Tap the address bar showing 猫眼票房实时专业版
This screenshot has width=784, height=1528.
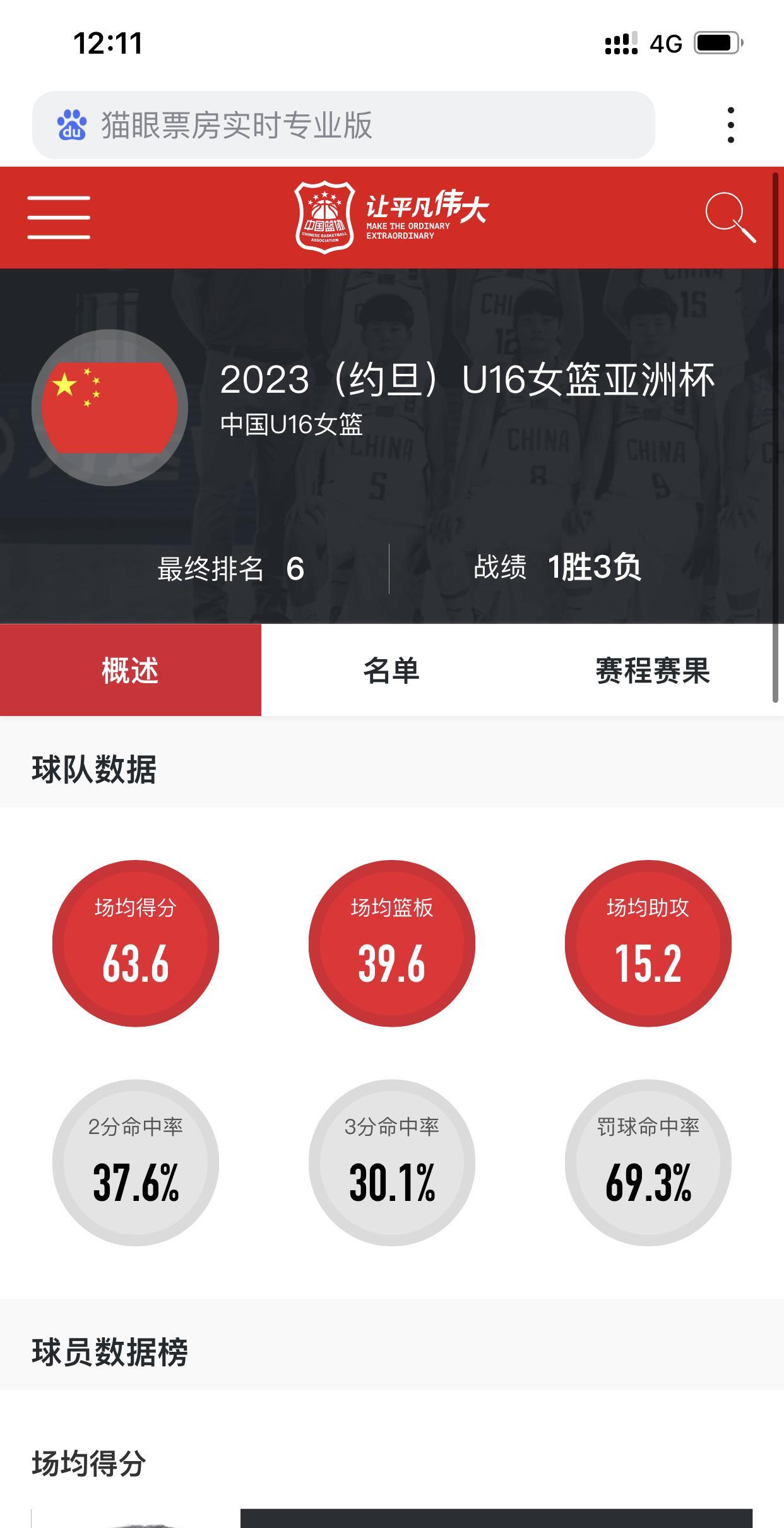pos(343,125)
